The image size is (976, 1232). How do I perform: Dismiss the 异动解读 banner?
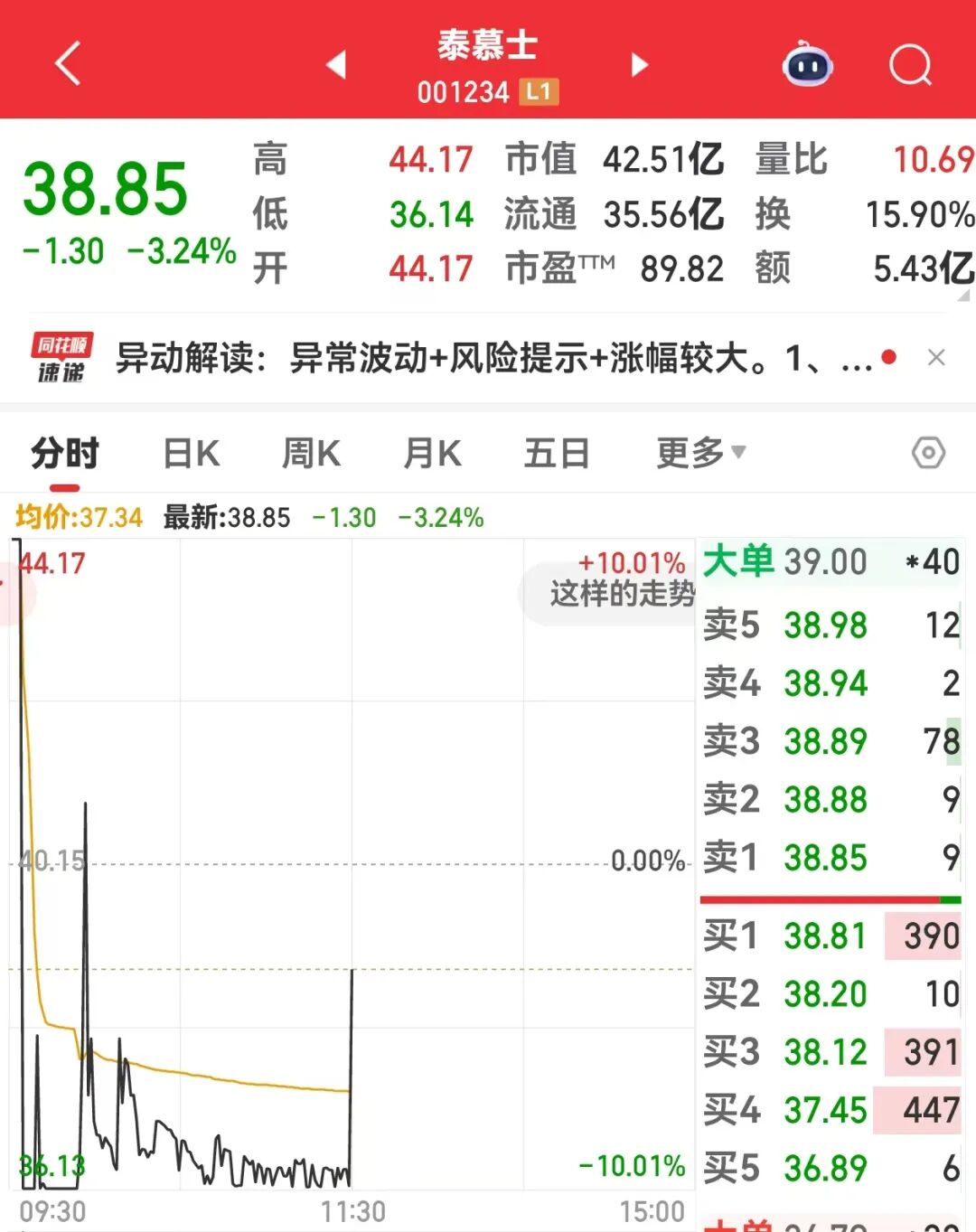pos(936,358)
